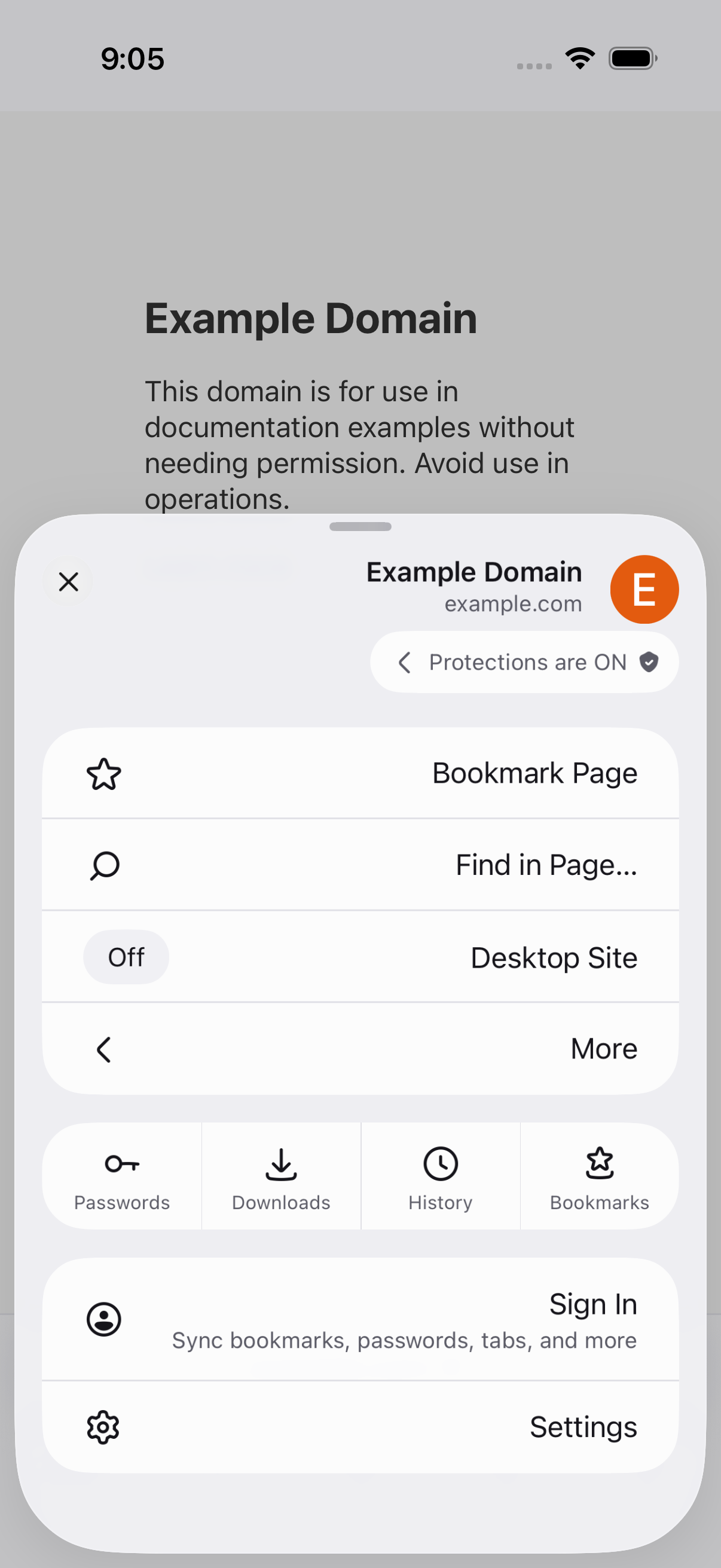Toggle Desktop Site on

[x=360, y=957]
